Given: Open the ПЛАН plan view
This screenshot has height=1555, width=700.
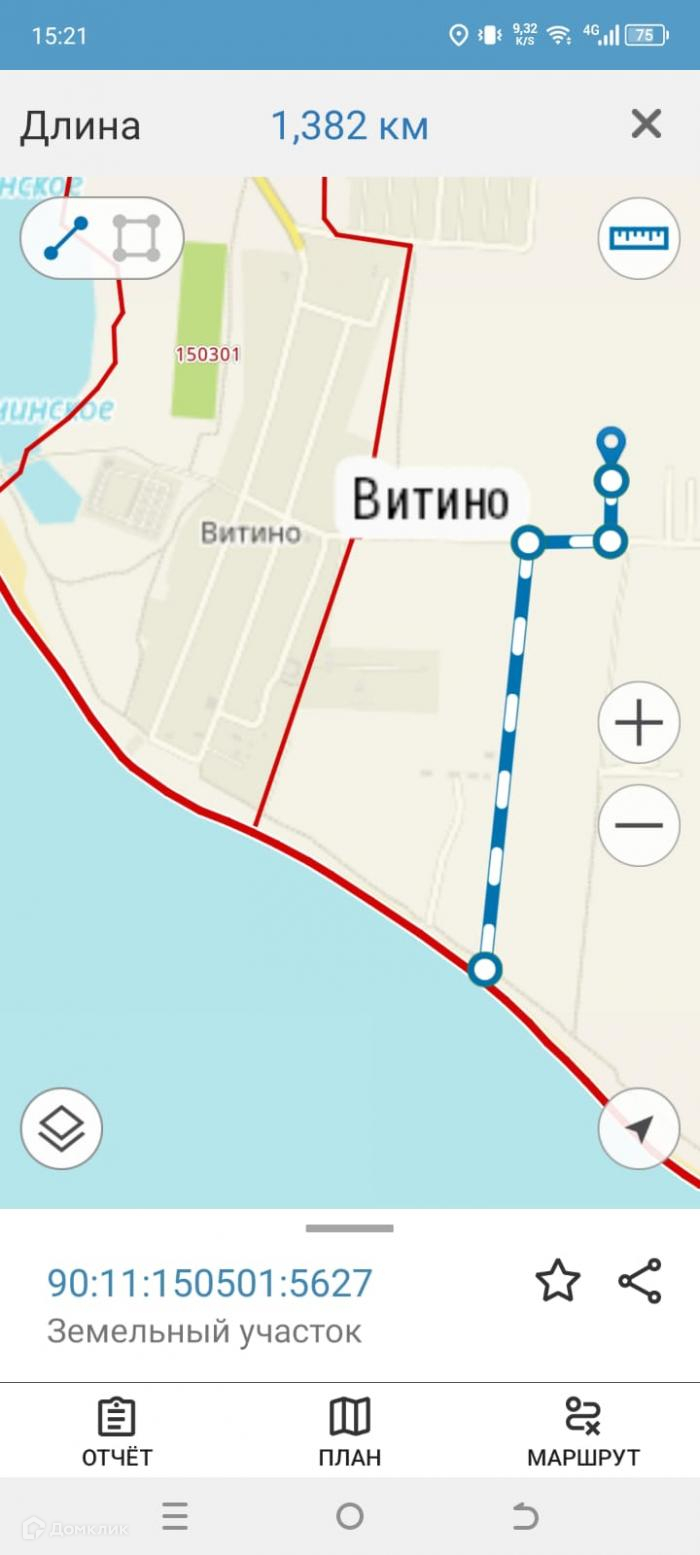Looking at the screenshot, I should (350, 1432).
